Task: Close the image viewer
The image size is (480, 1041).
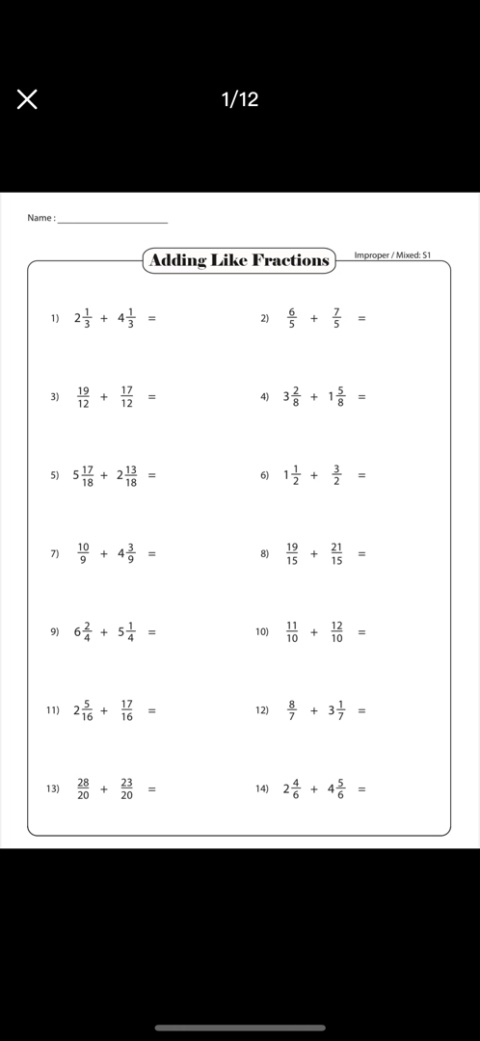Action: (x=27, y=100)
